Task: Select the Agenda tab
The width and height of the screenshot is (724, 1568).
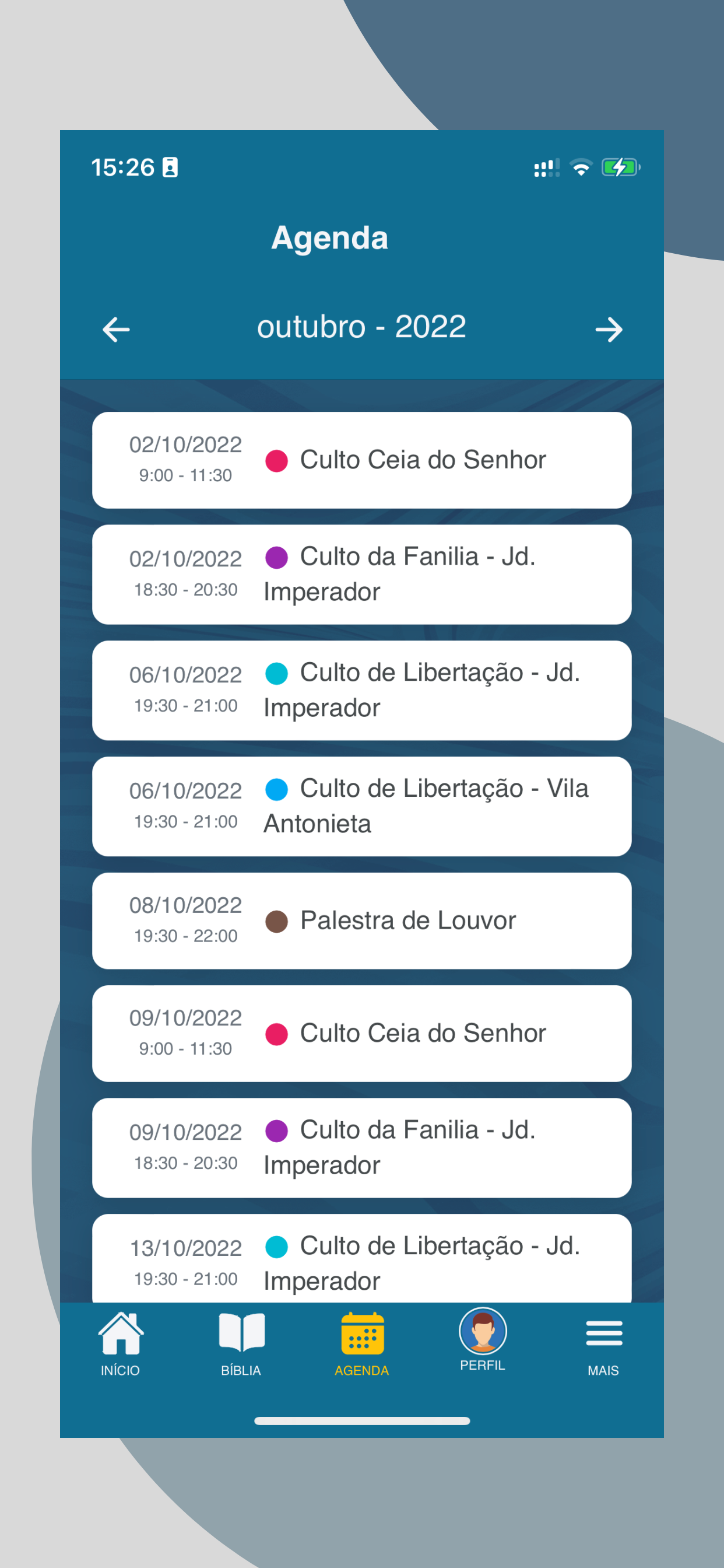Action: pos(361,1344)
